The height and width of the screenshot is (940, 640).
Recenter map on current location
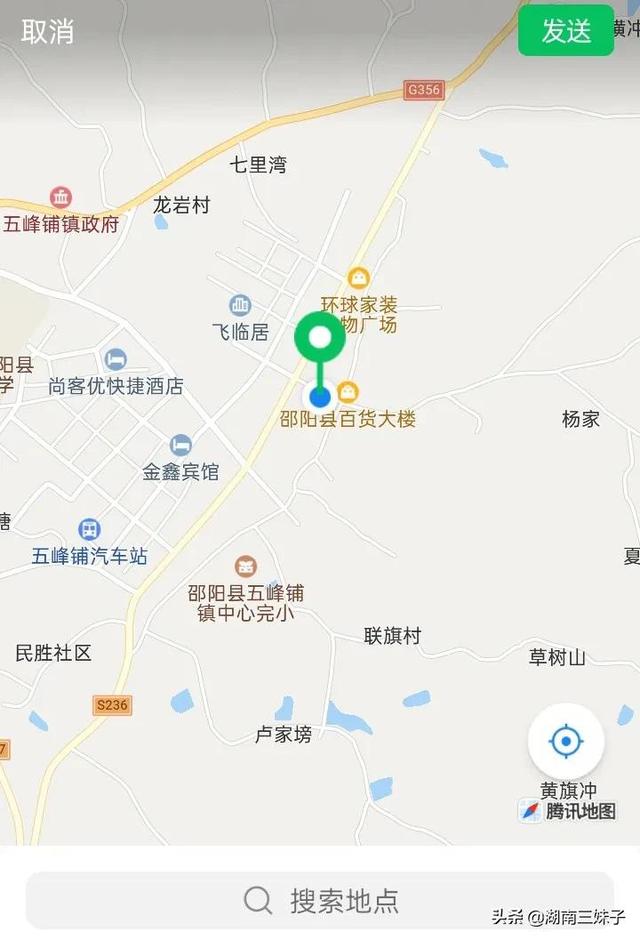pos(566,741)
